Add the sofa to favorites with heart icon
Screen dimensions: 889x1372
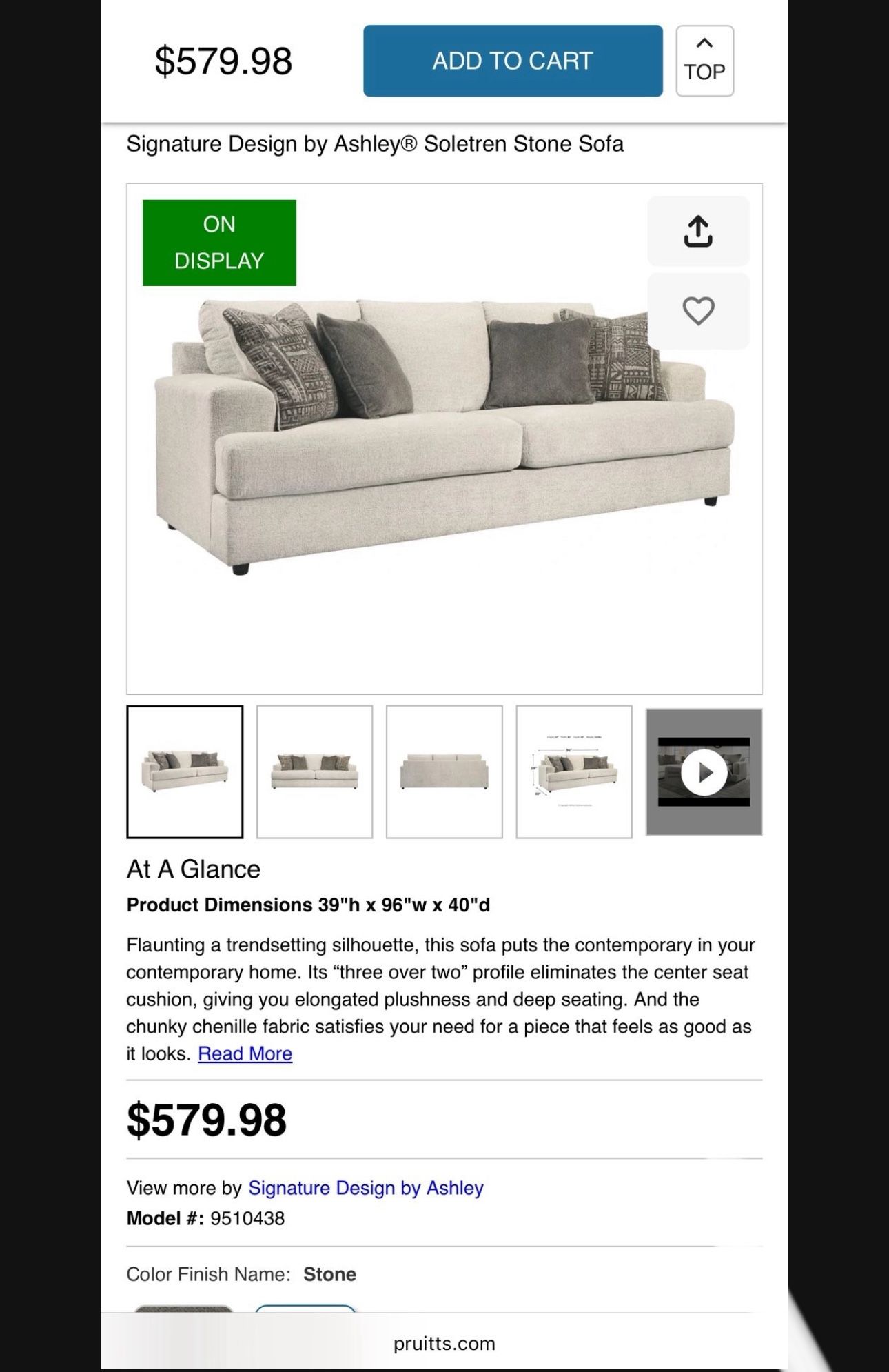698,311
